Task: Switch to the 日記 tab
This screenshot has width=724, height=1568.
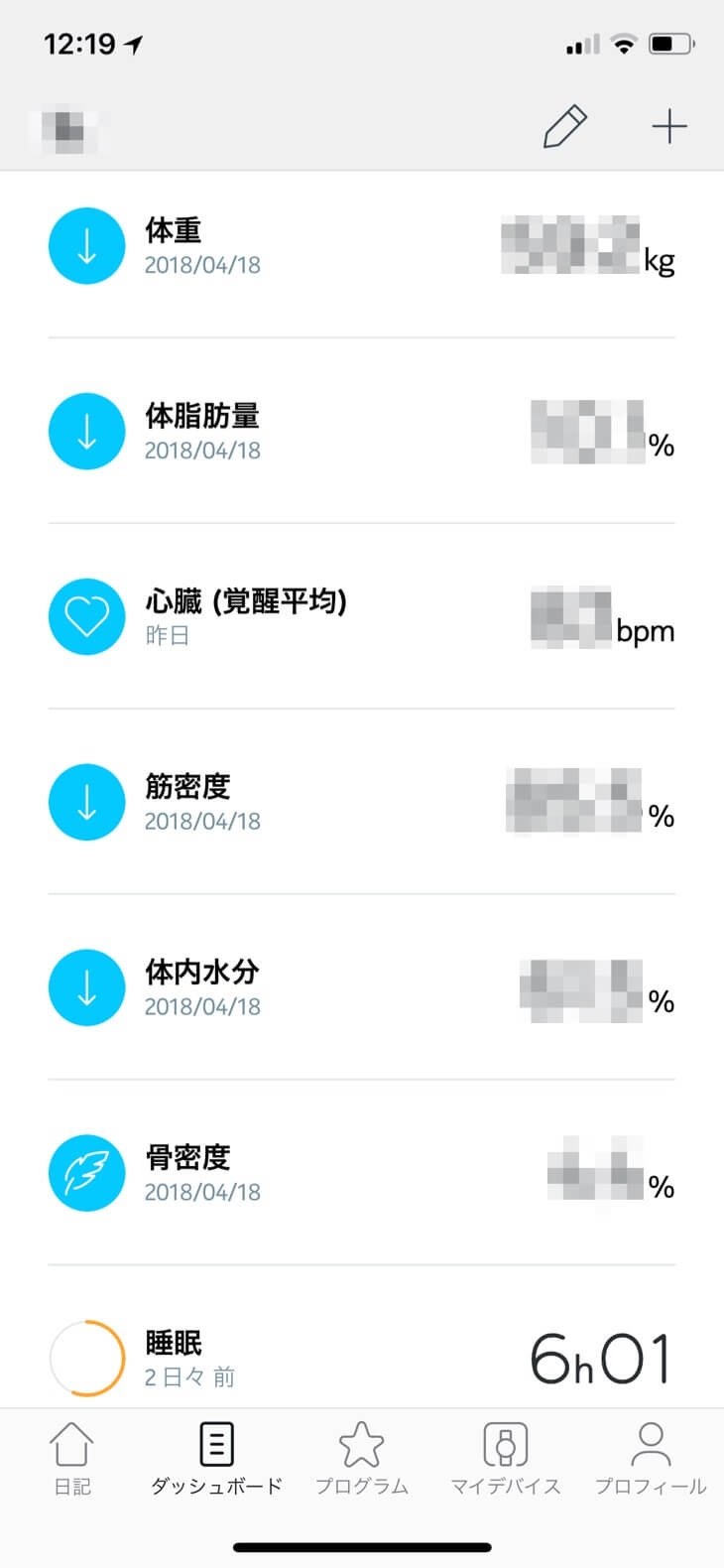Action: (x=72, y=1458)
